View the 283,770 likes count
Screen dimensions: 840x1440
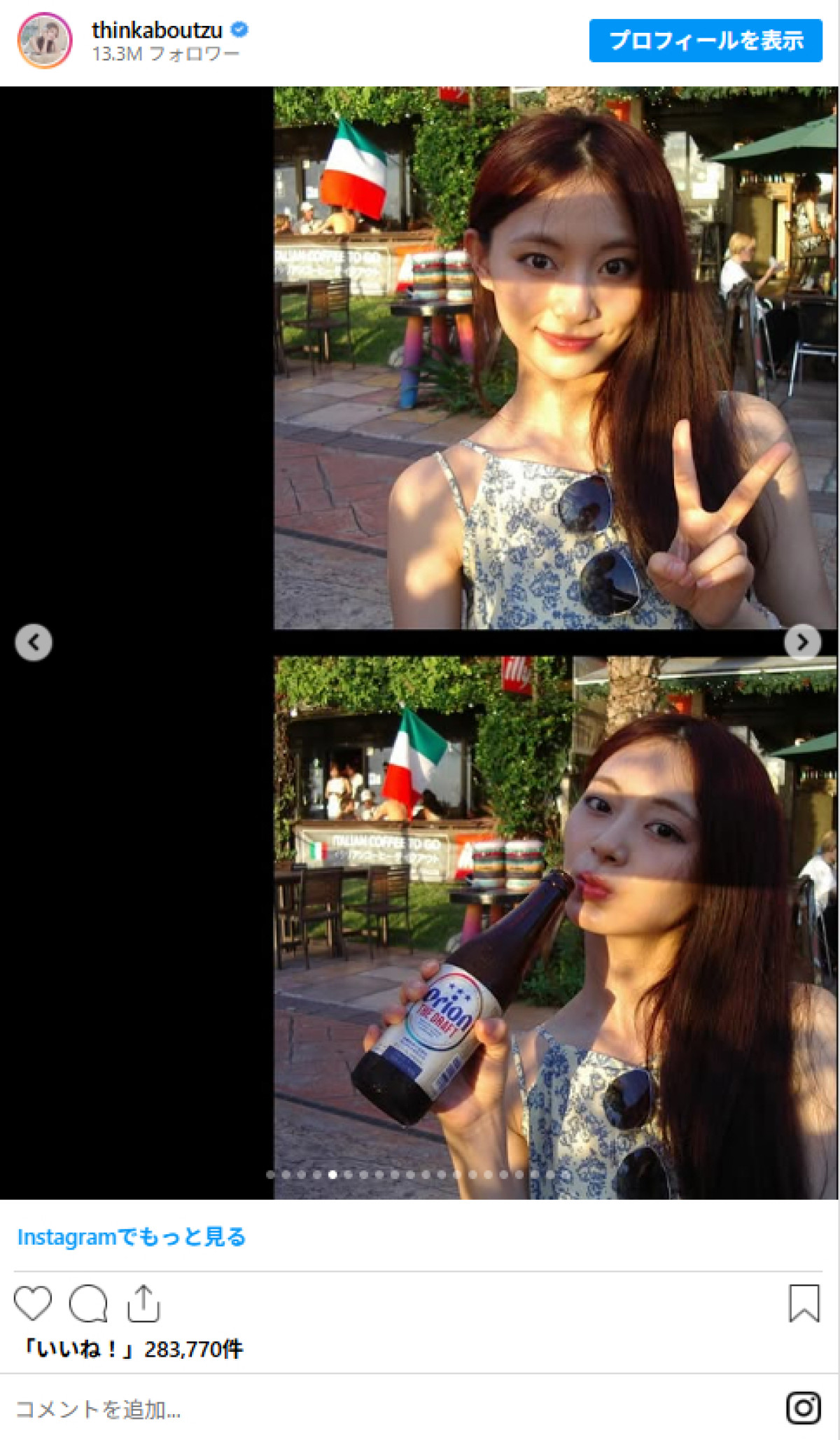click(x=133, y=1349)
